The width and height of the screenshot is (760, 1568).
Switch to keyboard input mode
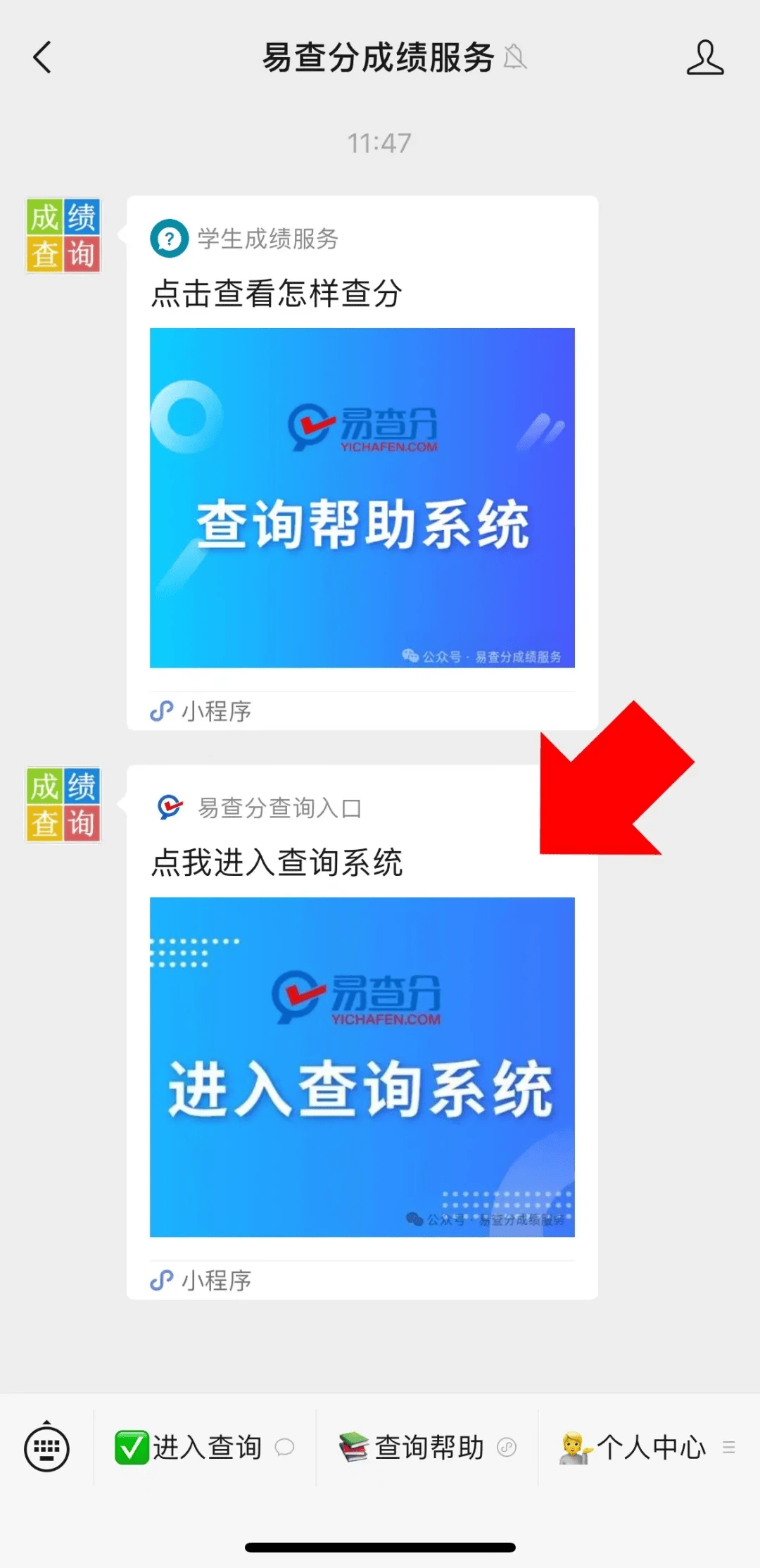tap(46, 1448)
